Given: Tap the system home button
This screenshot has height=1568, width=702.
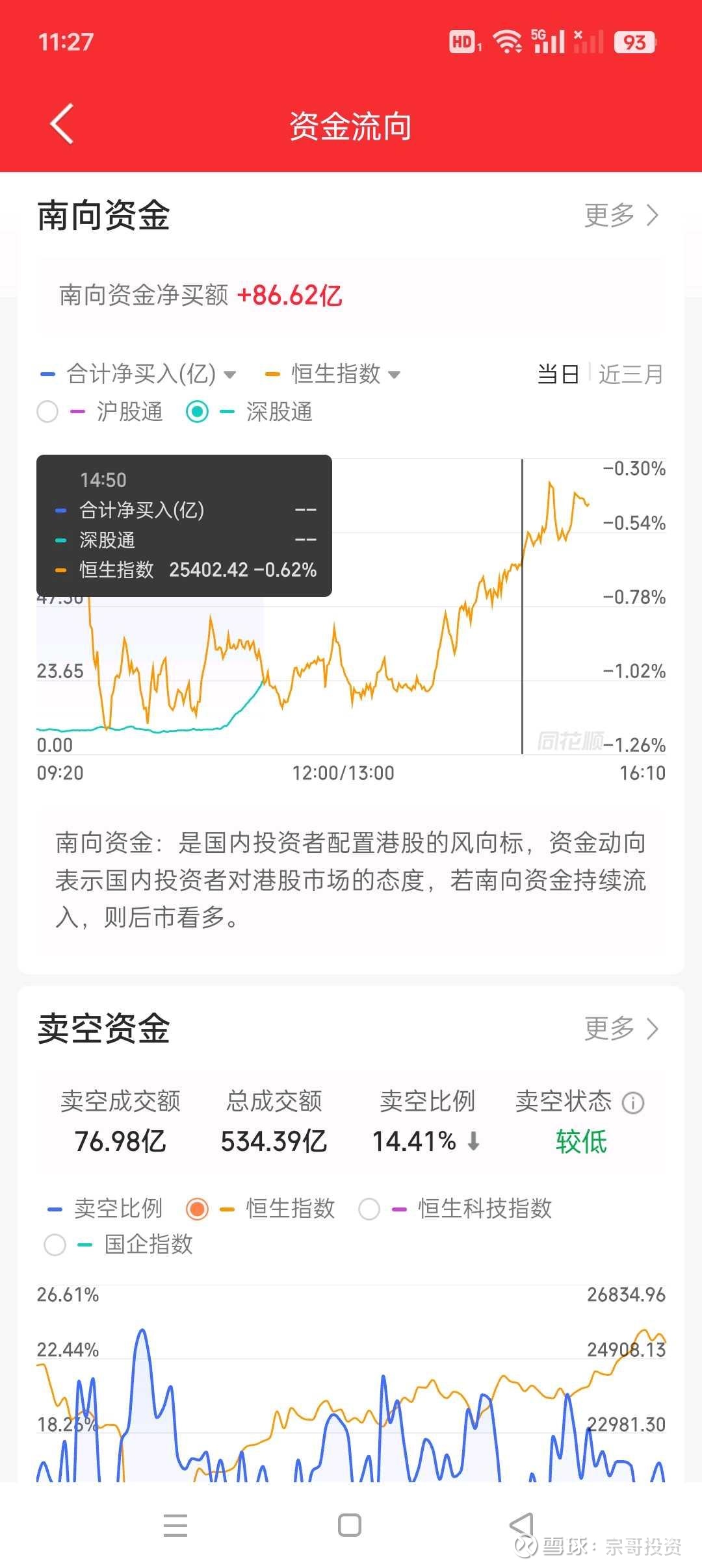Looking at the screenshot, I should [350, 1525].
